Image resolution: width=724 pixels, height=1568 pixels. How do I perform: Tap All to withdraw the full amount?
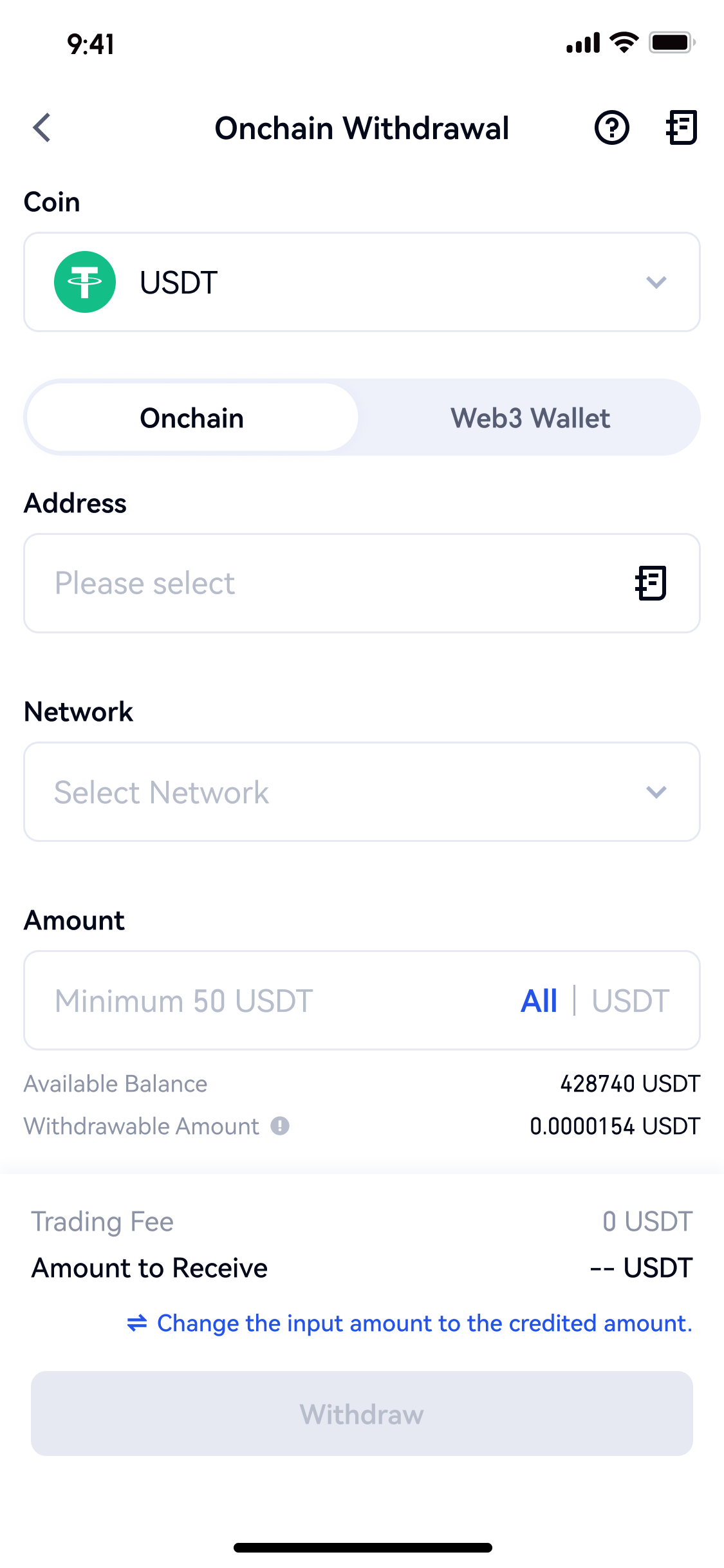click(x=539, y=1001)
